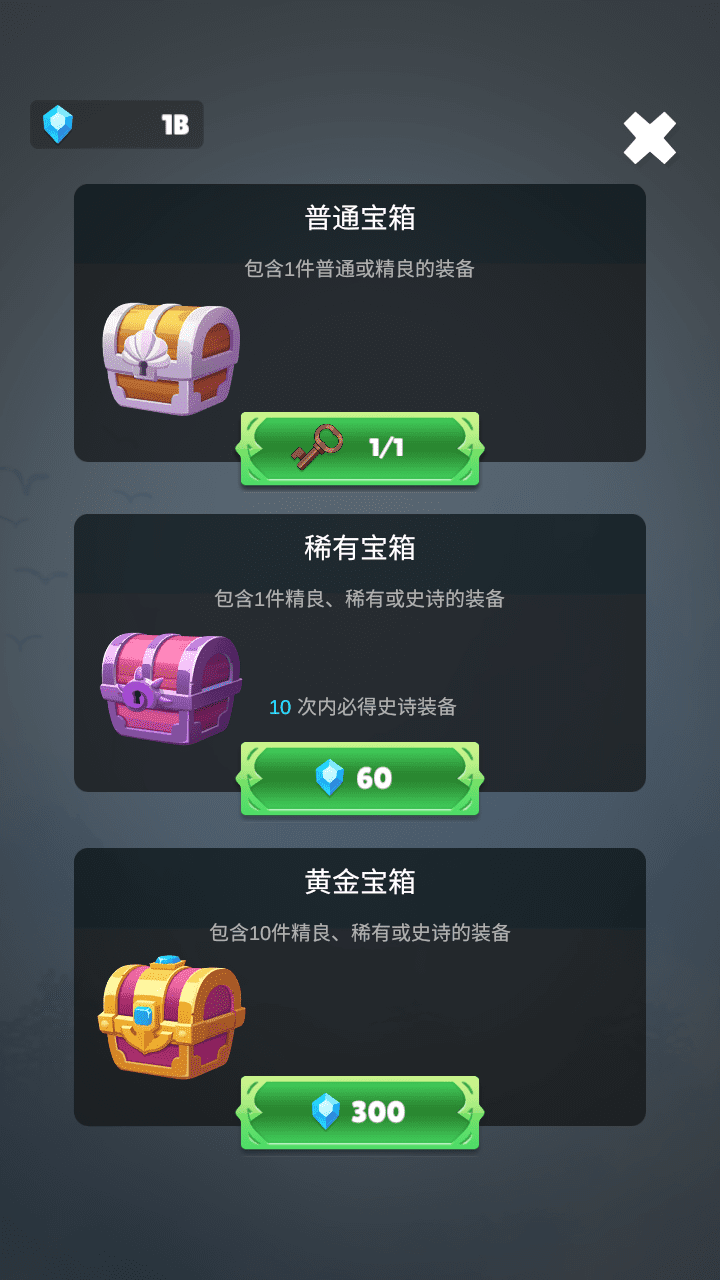720x1280 pixels.
Task: Open the common chest with the 1/1 key
Action: [360, 448]
